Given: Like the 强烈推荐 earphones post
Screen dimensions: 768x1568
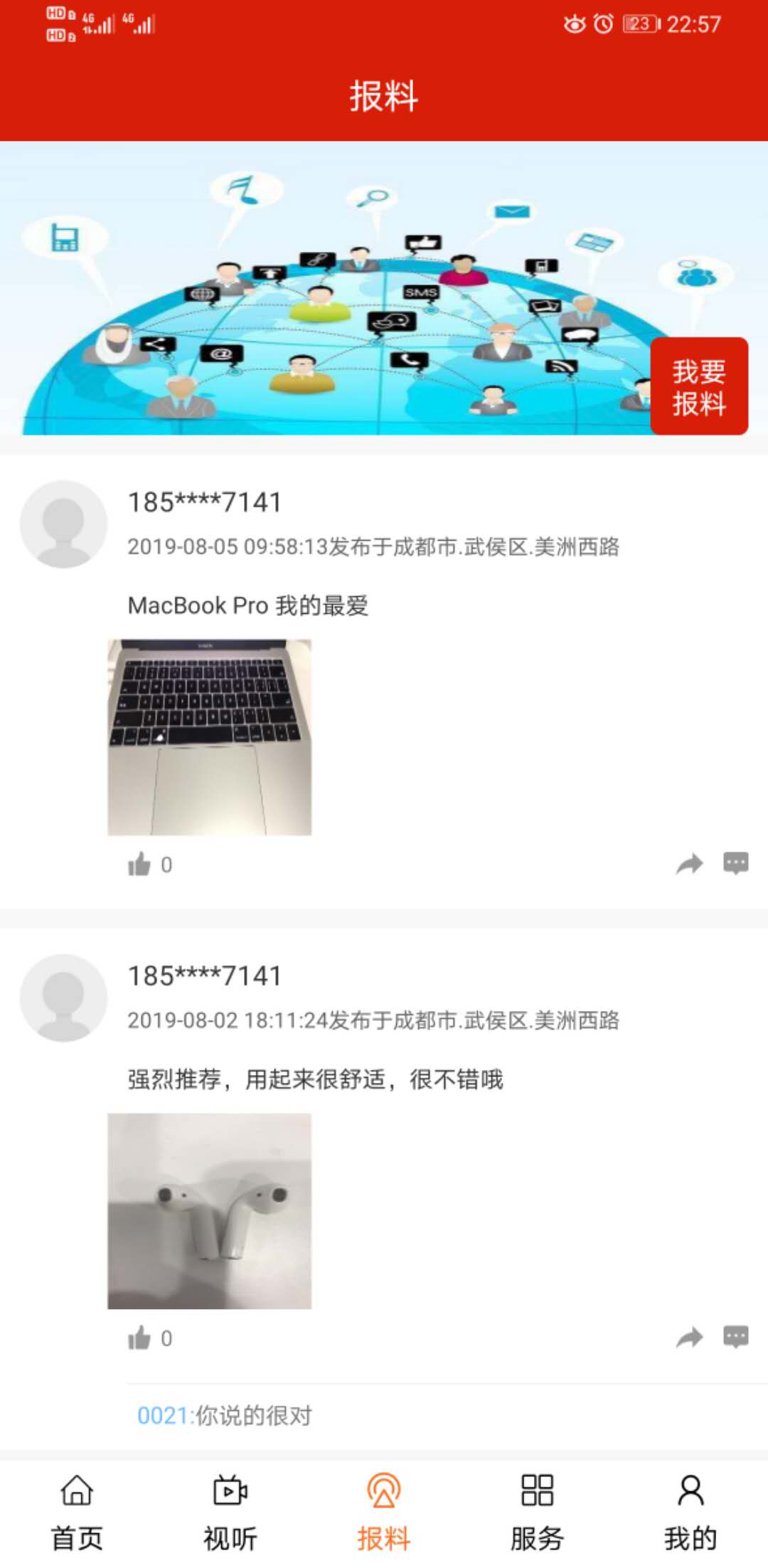Looking at the screenshot, I should [140, 1338].
